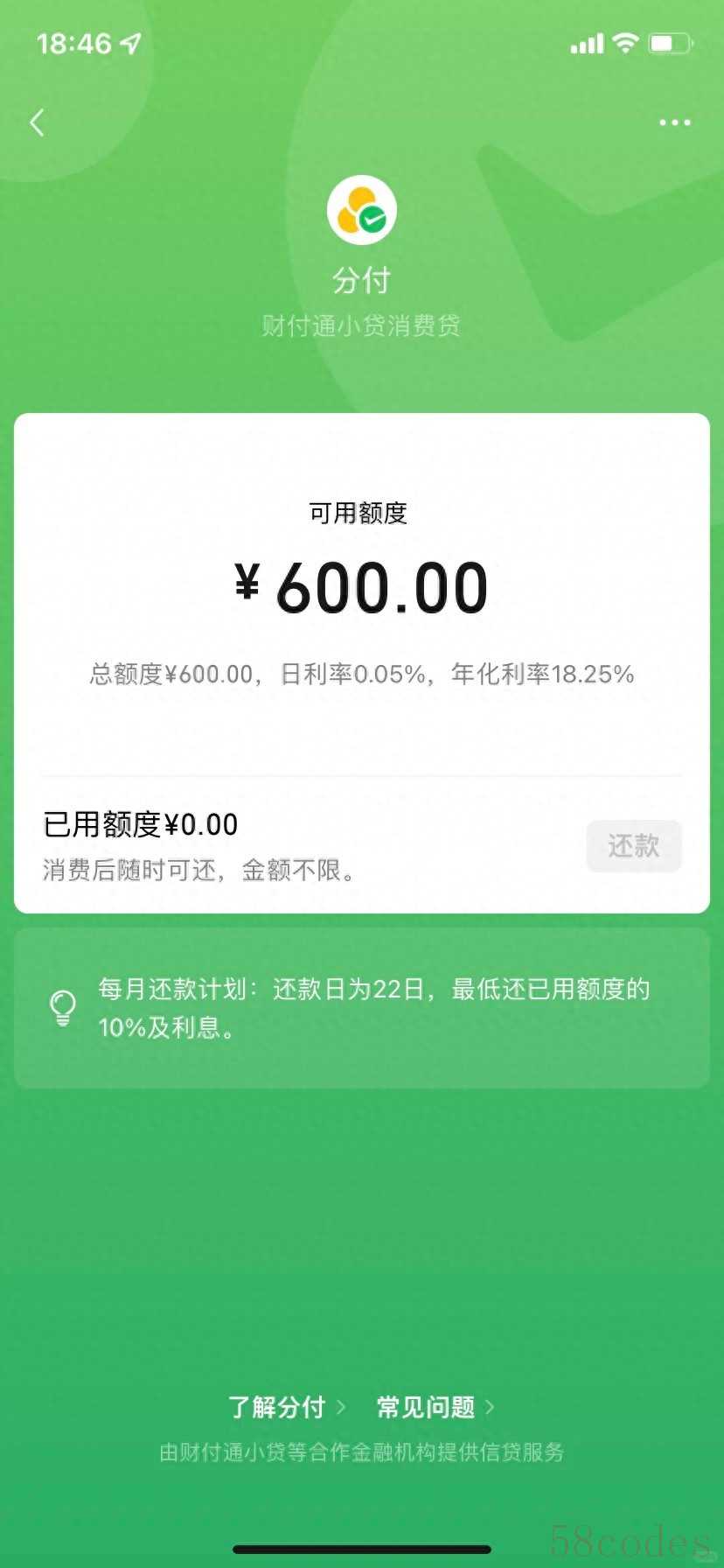724x1568 pixels.
Task: Go back with the top-left arrow
Action: 37,122
